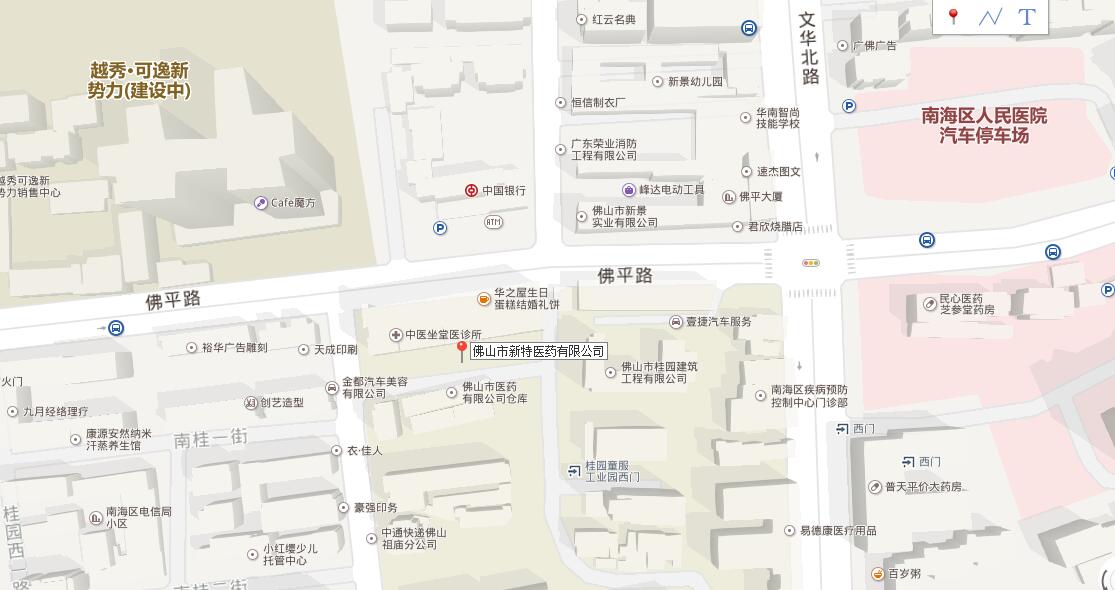Choose the polyline drawing tool
1115x590 pixels.
tap(990, 17)
